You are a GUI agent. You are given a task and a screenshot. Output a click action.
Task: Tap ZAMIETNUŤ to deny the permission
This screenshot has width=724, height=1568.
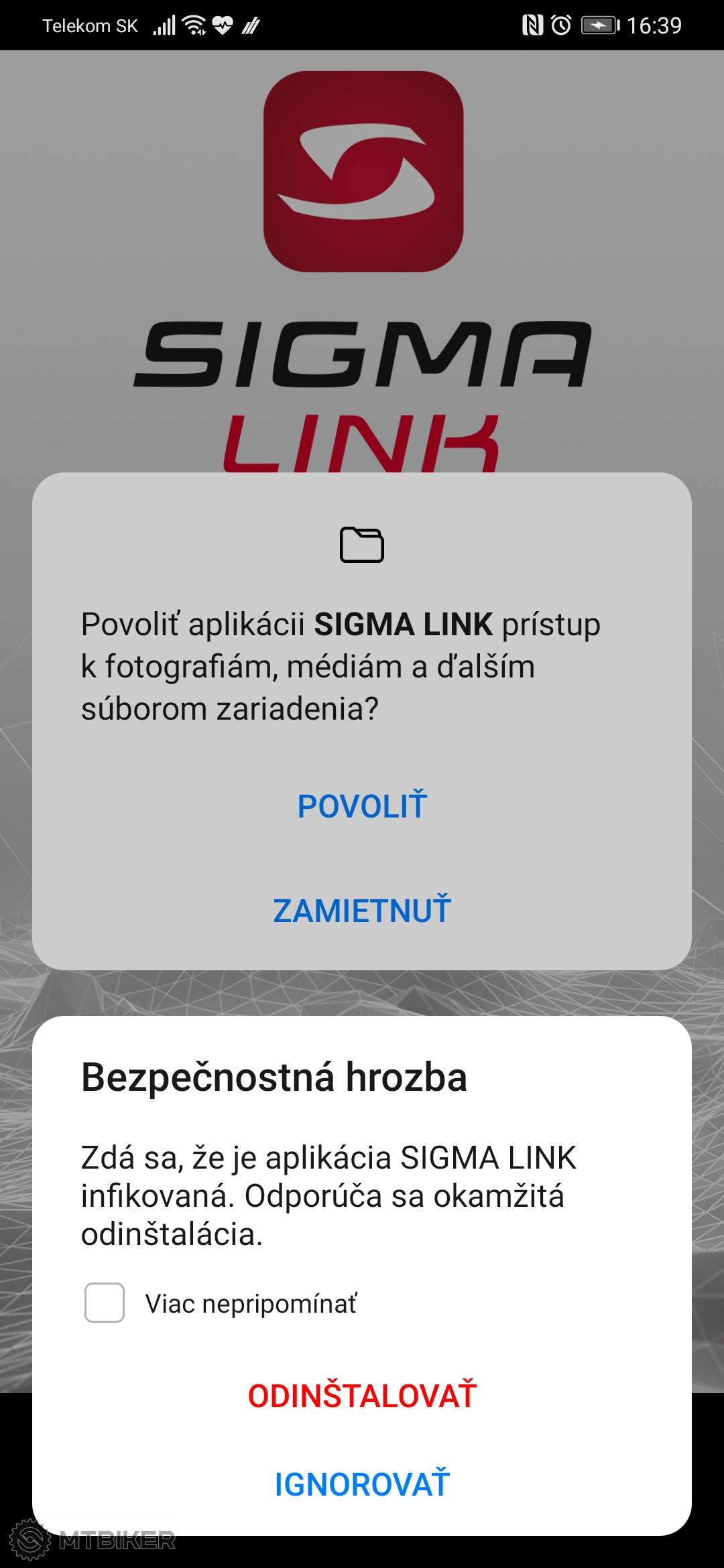coord(362,911)
